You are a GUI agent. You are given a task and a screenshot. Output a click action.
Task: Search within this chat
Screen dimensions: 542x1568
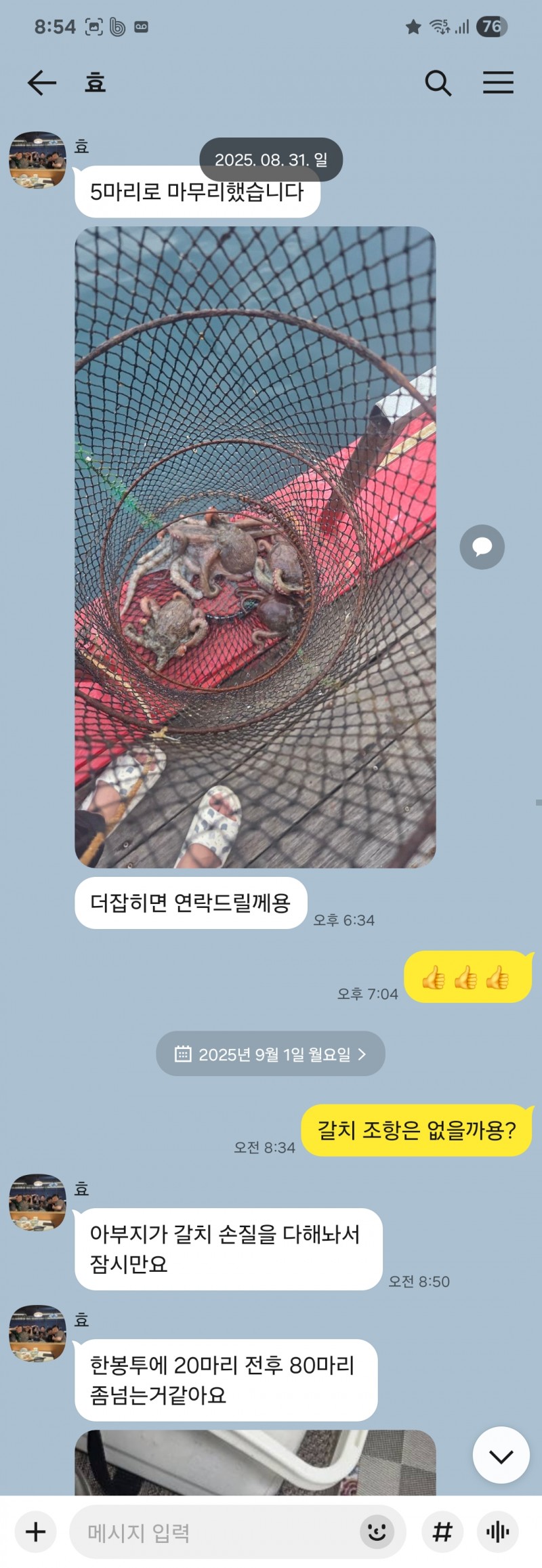438,83
